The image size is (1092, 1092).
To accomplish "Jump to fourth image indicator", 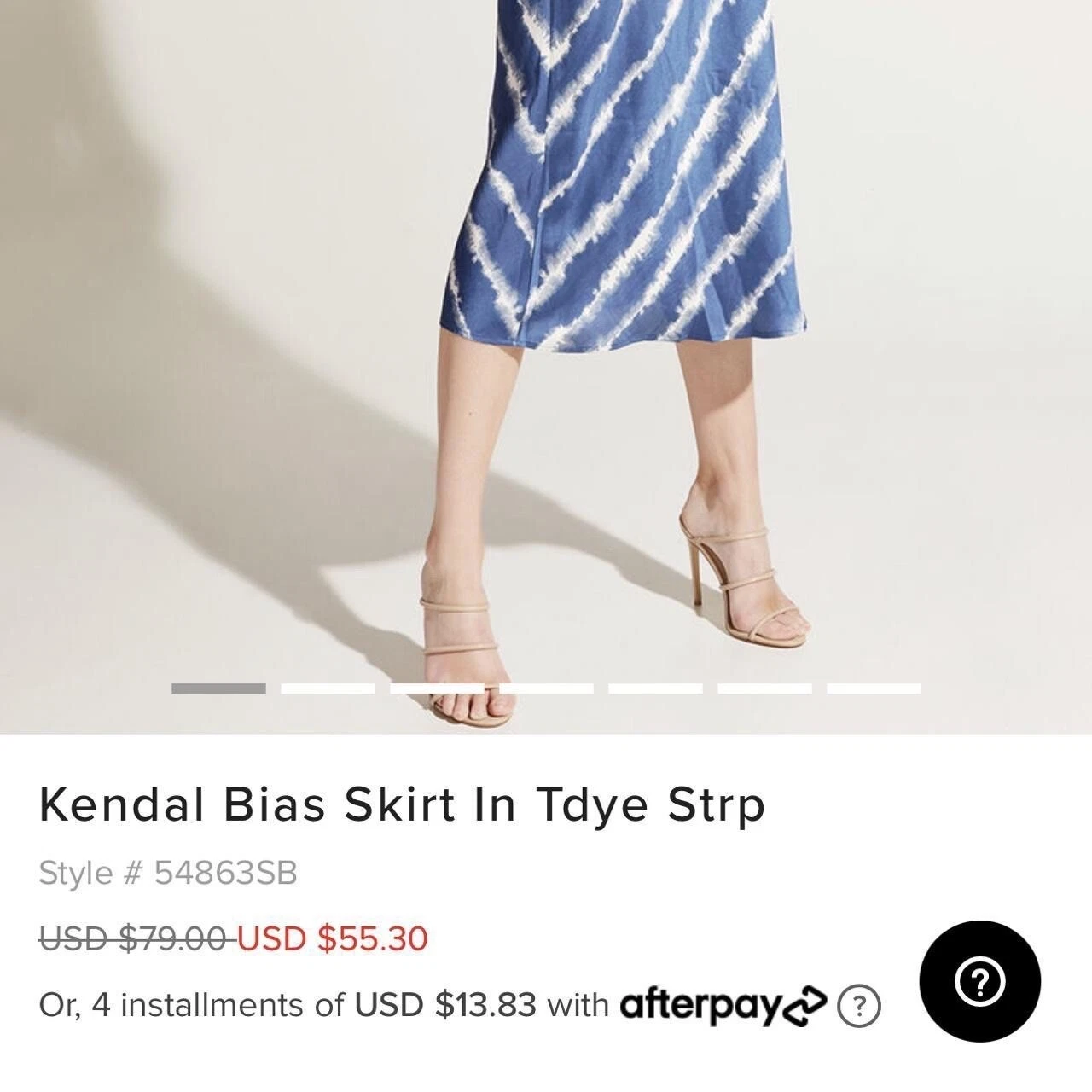I will click(546, 688).
